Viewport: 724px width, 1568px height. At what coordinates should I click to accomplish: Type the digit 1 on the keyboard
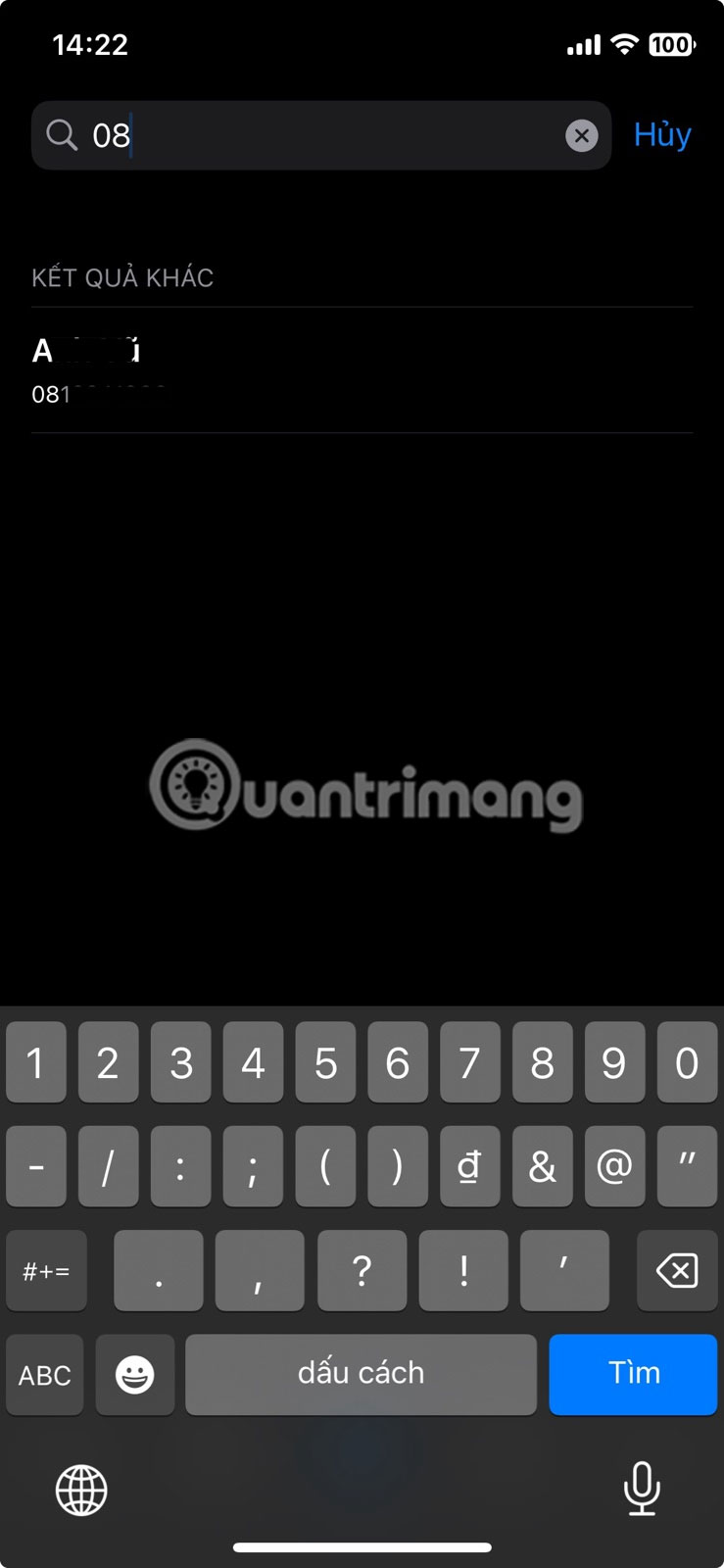point(36,1063)
